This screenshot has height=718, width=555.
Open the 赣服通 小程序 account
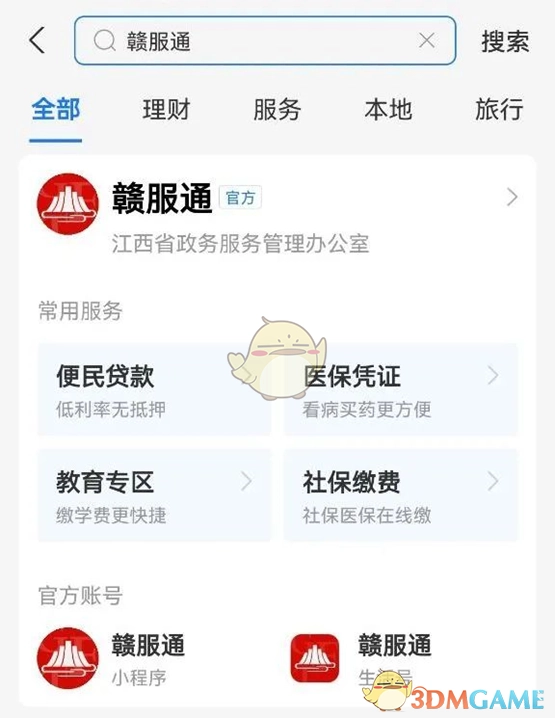pyautogui.click(x=111, y=658)
